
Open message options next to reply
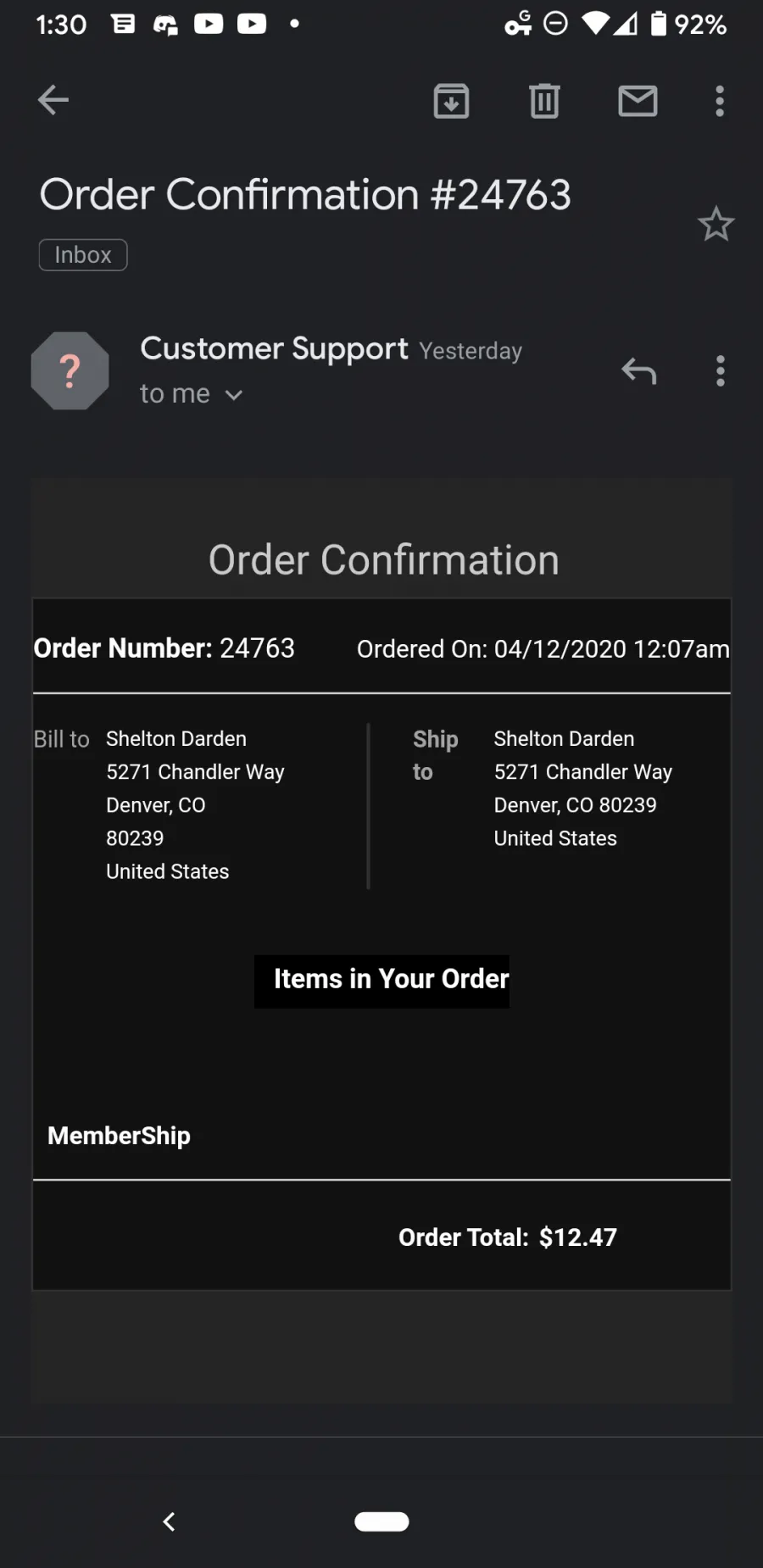(721, 371)
